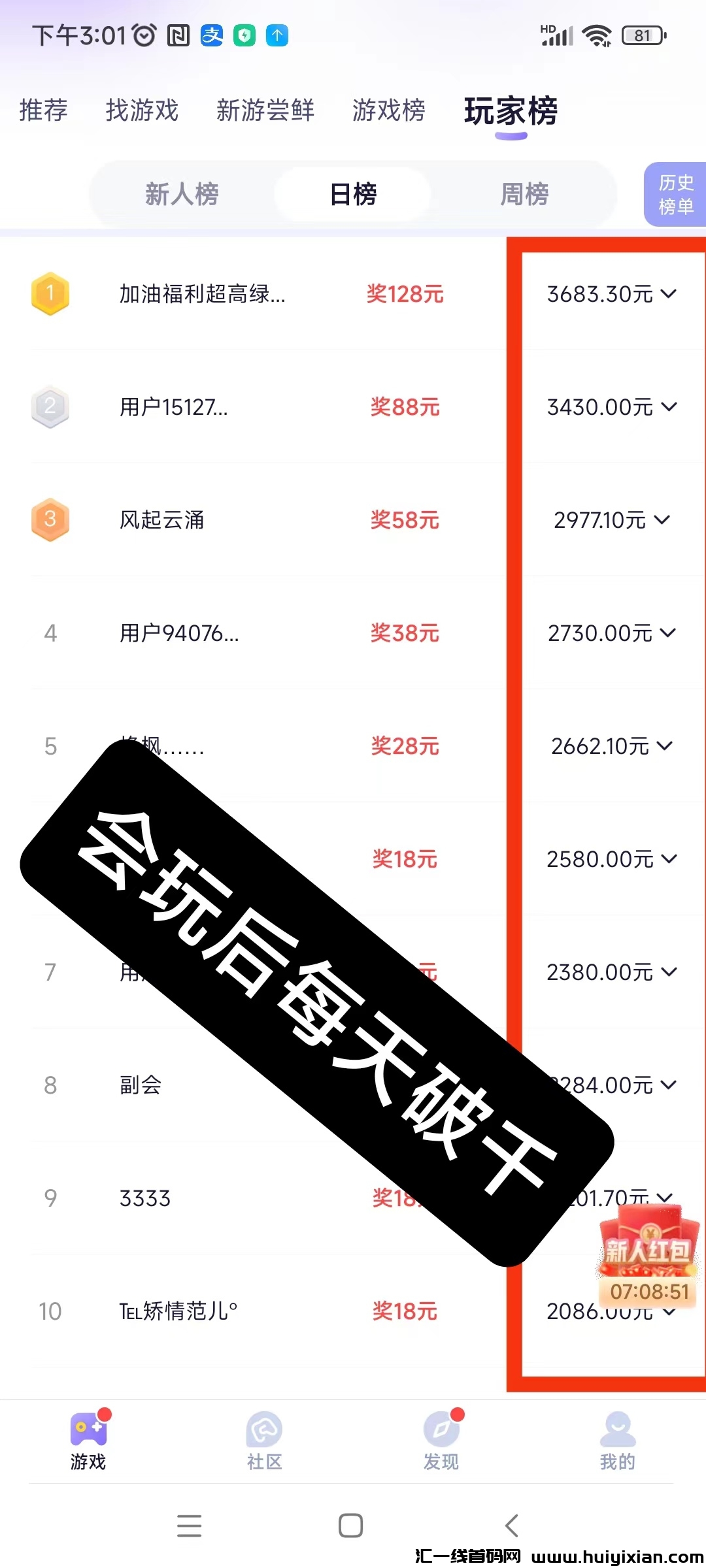Go to the 新游尝鲜 tab

click(265, 110)
